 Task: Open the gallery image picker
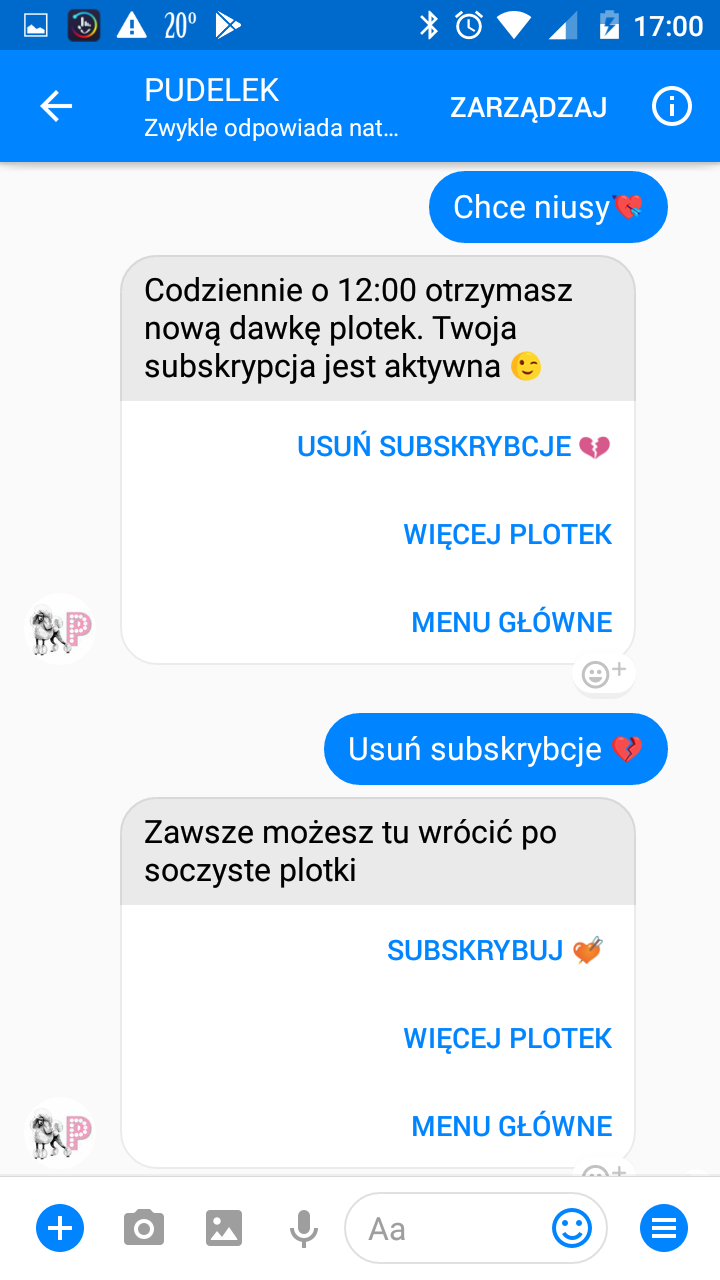tap(224, 1227)
